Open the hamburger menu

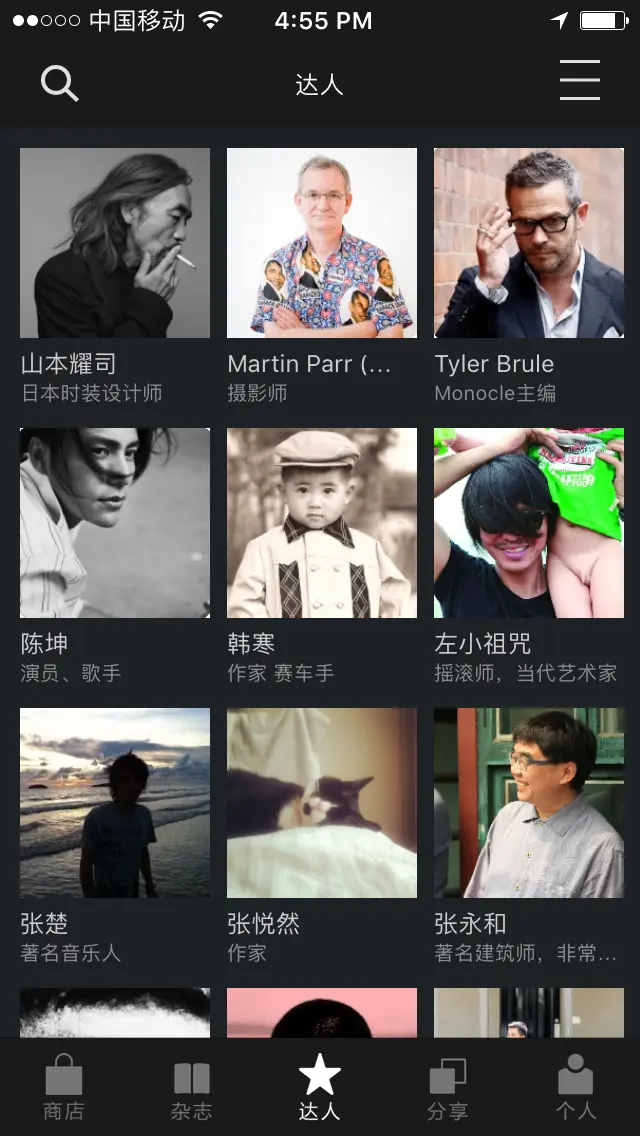[x=580, y=80]
